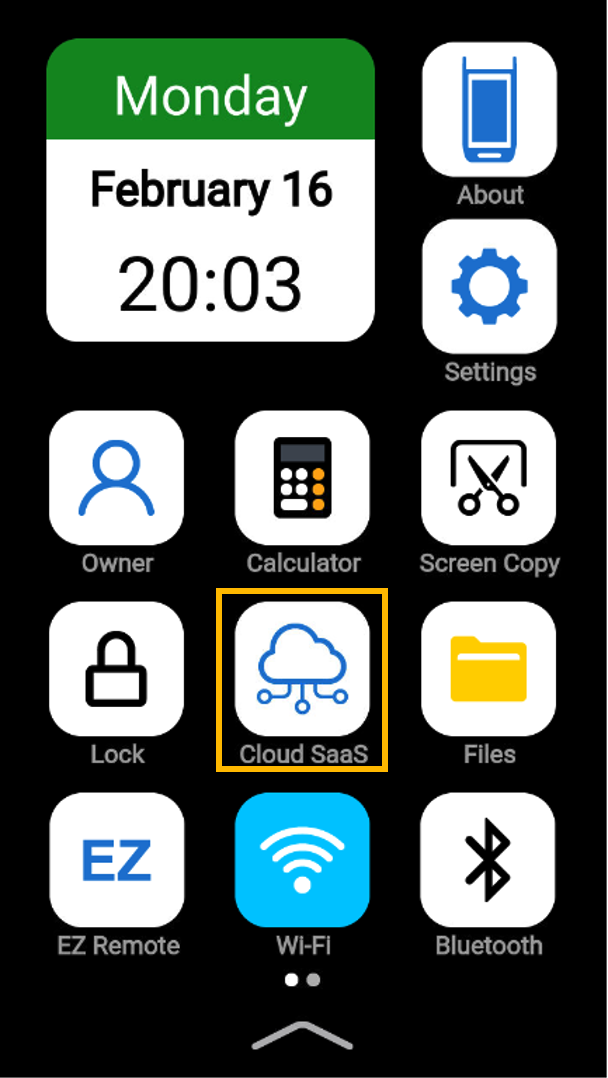The height and width of the screenshot is (1078, 608).
Task: Open the Files folder
Action: (x=489, y=668)
